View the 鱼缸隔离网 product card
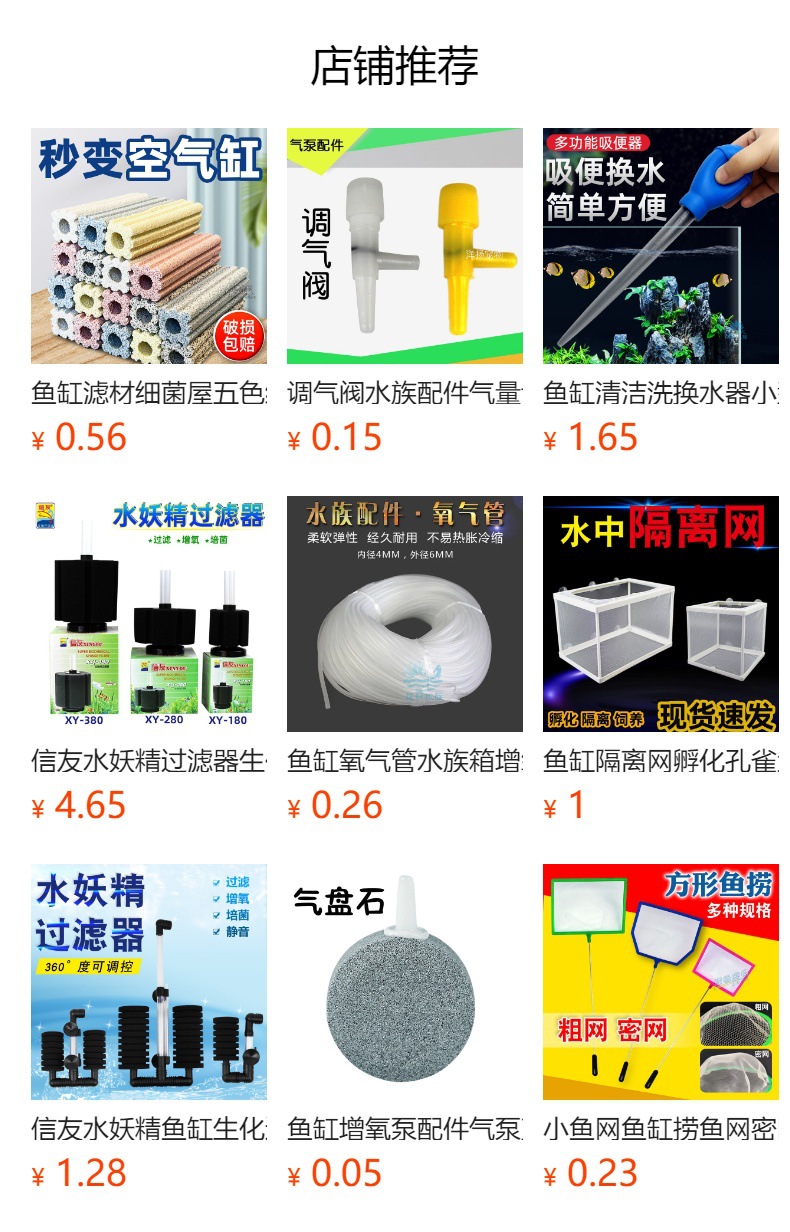 click(x=660, y=614)
